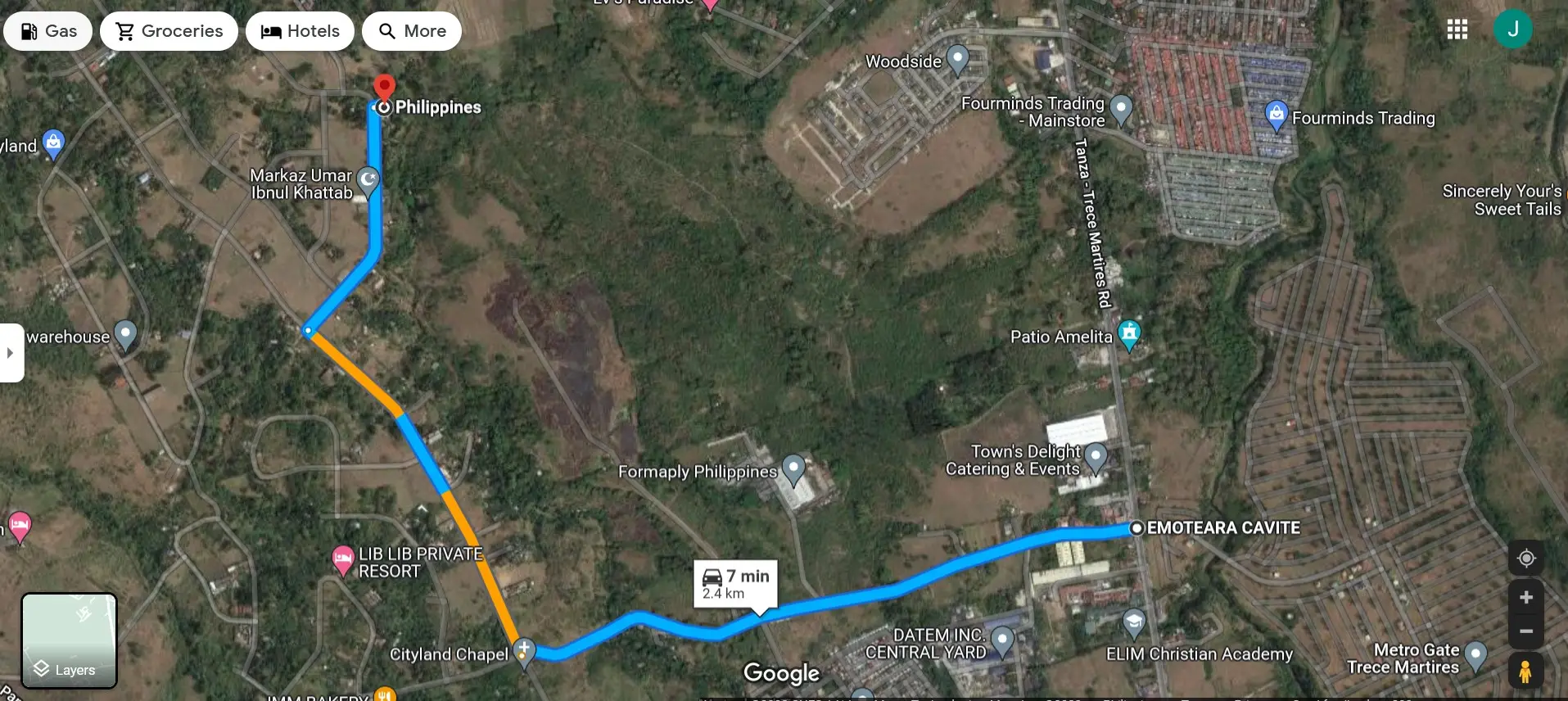Tap the Markaz Umar Ibnul Khattab marker
The width and height of the screenshot is (1568, 701).
click(x=368, y=181)
